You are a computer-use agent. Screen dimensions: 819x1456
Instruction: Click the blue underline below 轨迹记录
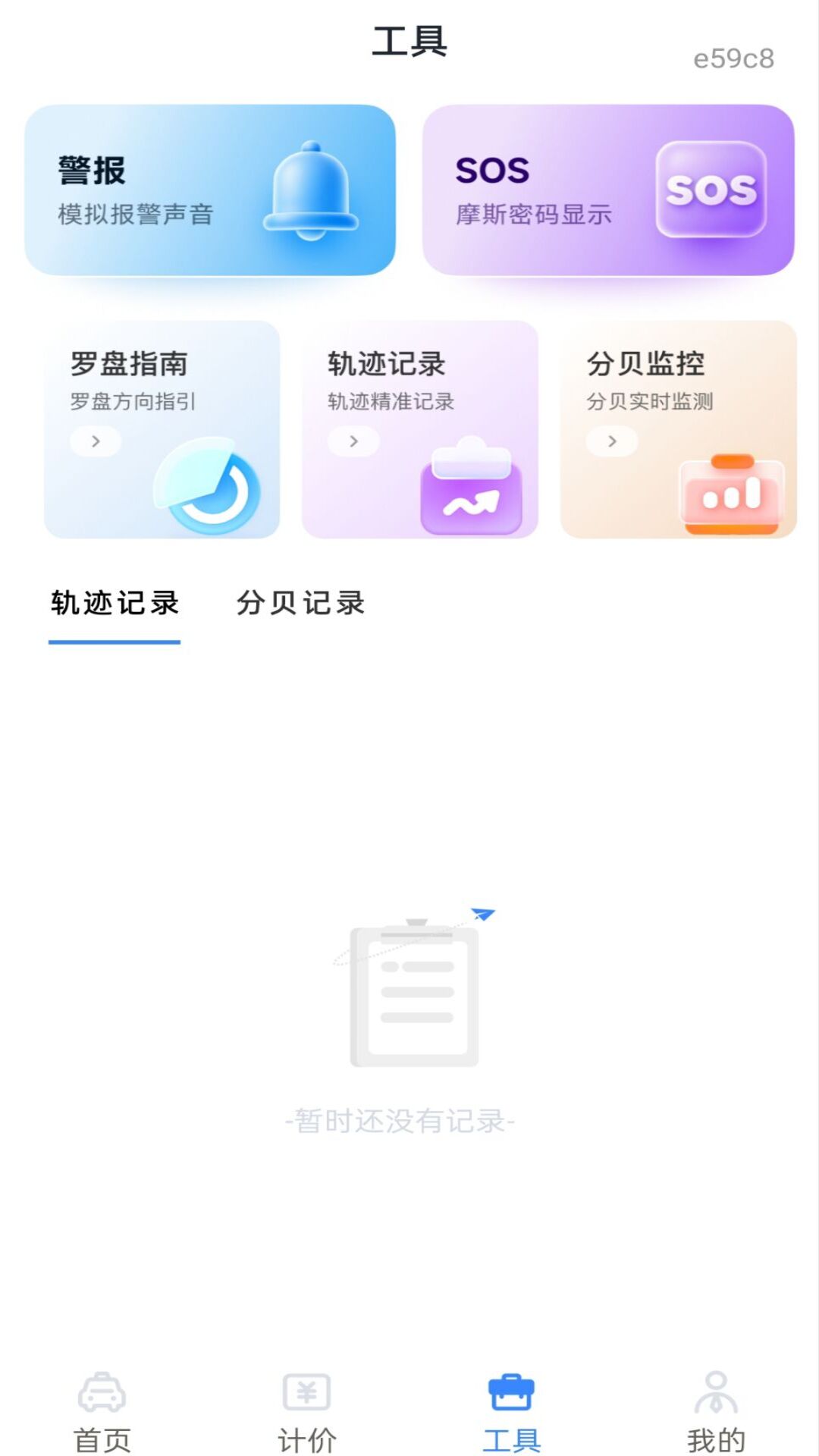click(x=115, y=641)
